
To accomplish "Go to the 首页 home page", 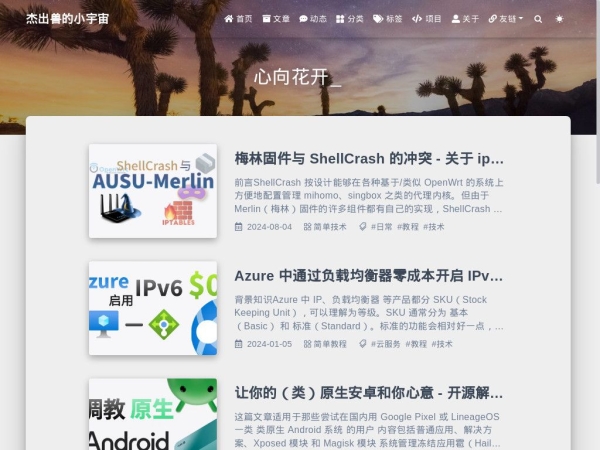I will [238, 19].
